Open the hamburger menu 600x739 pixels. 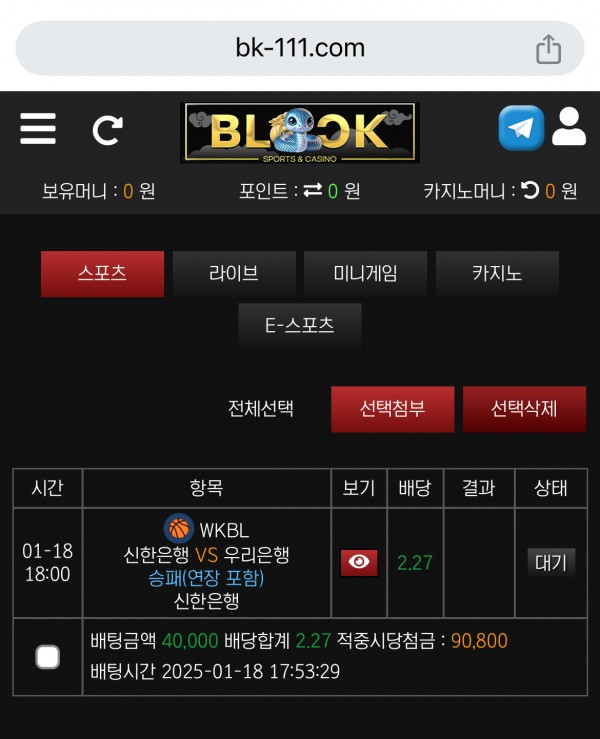pos(38,129)
